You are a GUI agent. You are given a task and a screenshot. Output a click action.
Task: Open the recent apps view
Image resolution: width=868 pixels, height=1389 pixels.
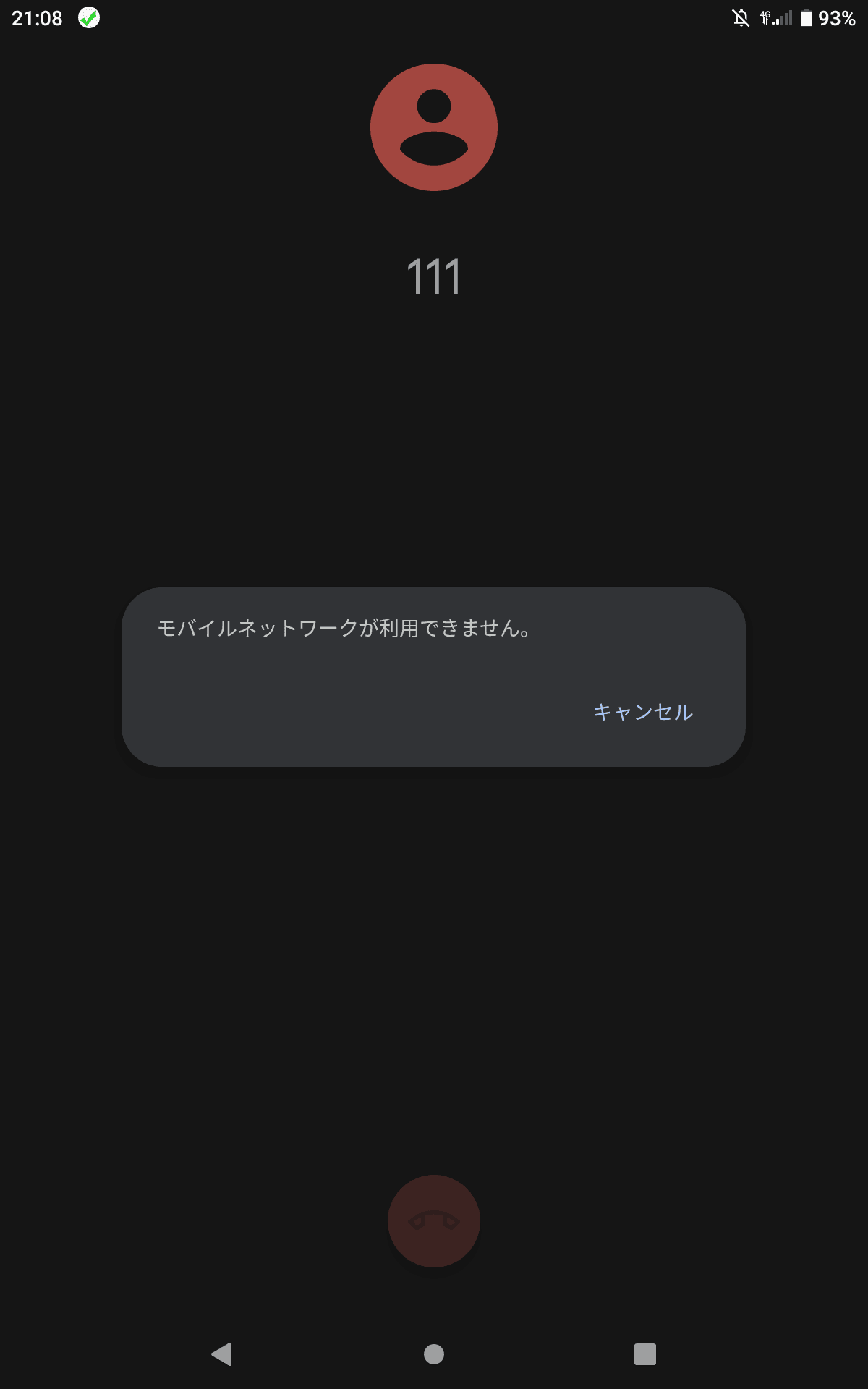click(644, 1354)
